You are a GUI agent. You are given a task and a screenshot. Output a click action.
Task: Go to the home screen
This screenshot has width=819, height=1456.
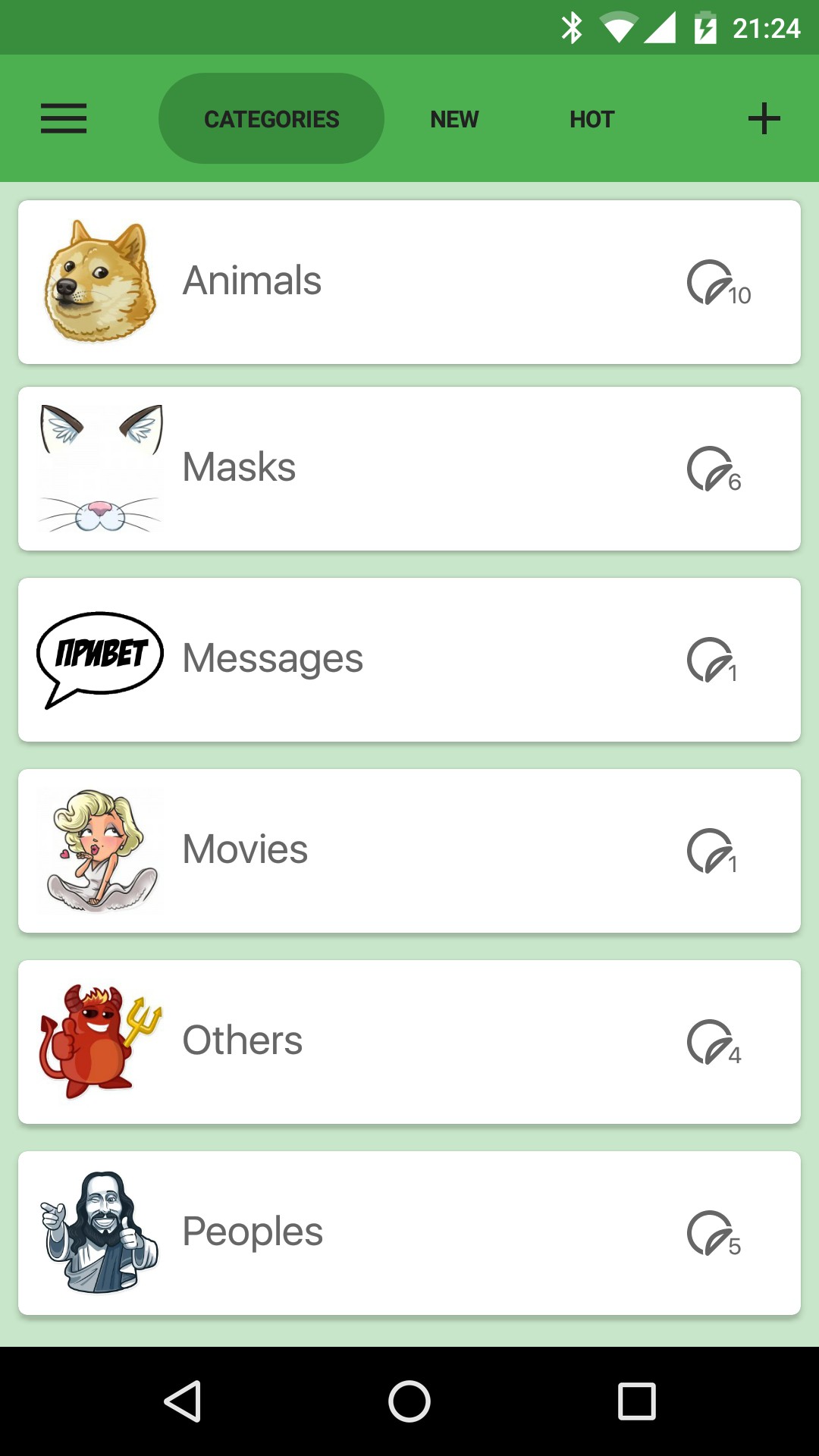tap(409, 1401)
